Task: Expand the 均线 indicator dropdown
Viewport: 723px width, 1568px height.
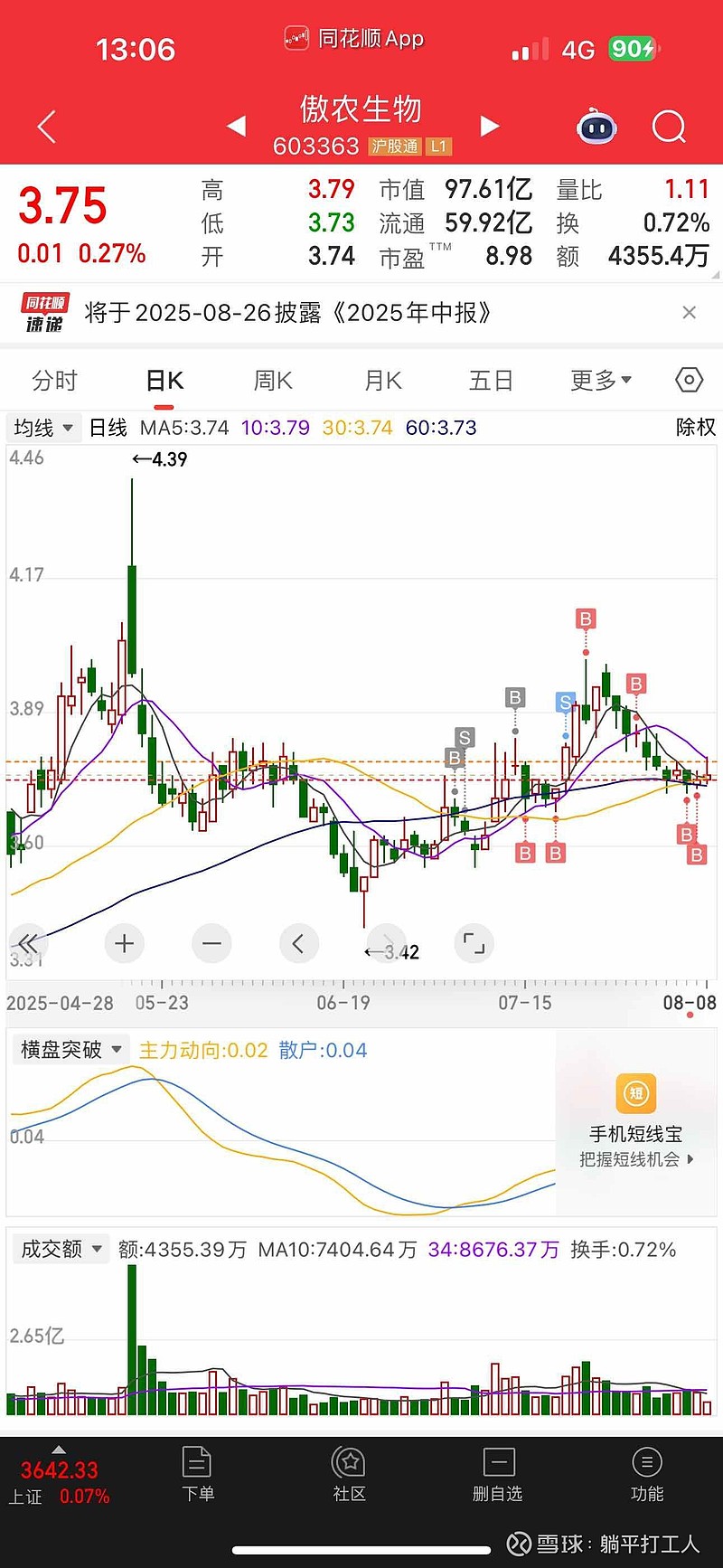Action: 43,428
